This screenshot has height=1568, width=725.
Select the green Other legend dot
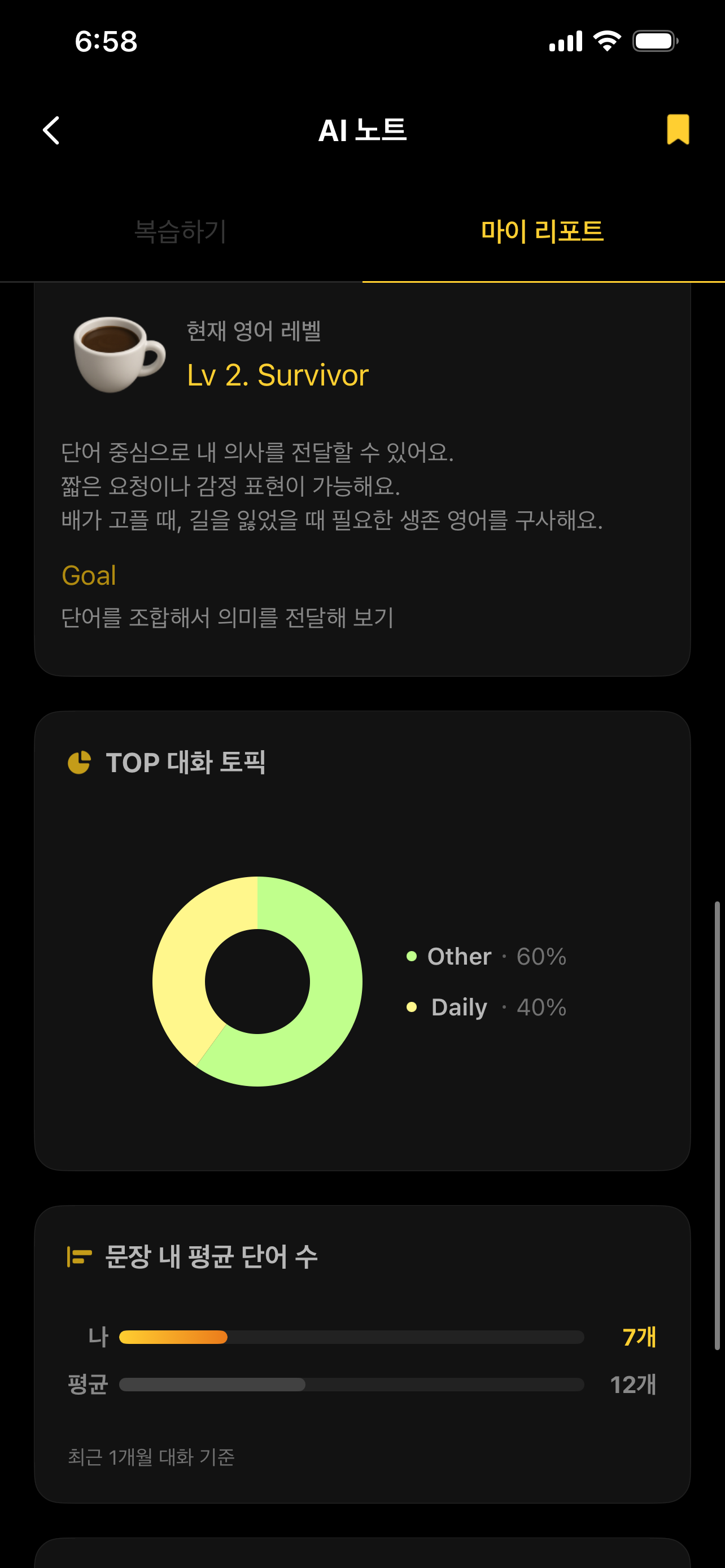pyautogui.click(x=413, y=956)
